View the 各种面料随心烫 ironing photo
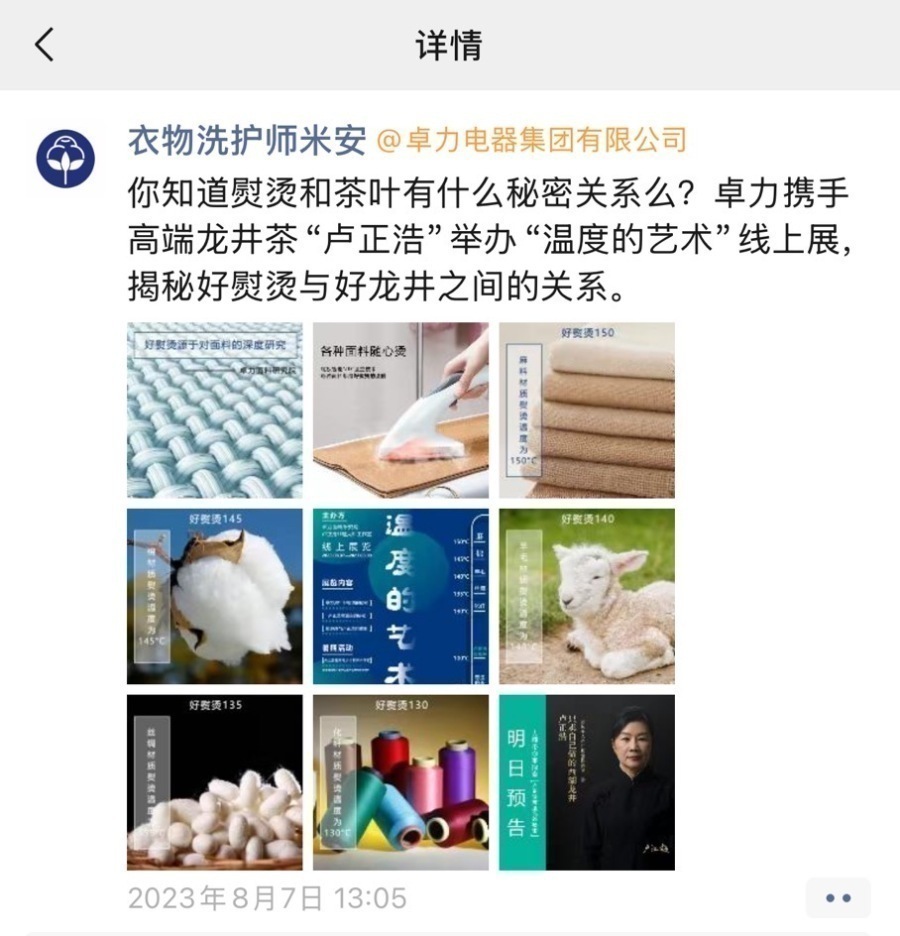 (400, 410)
